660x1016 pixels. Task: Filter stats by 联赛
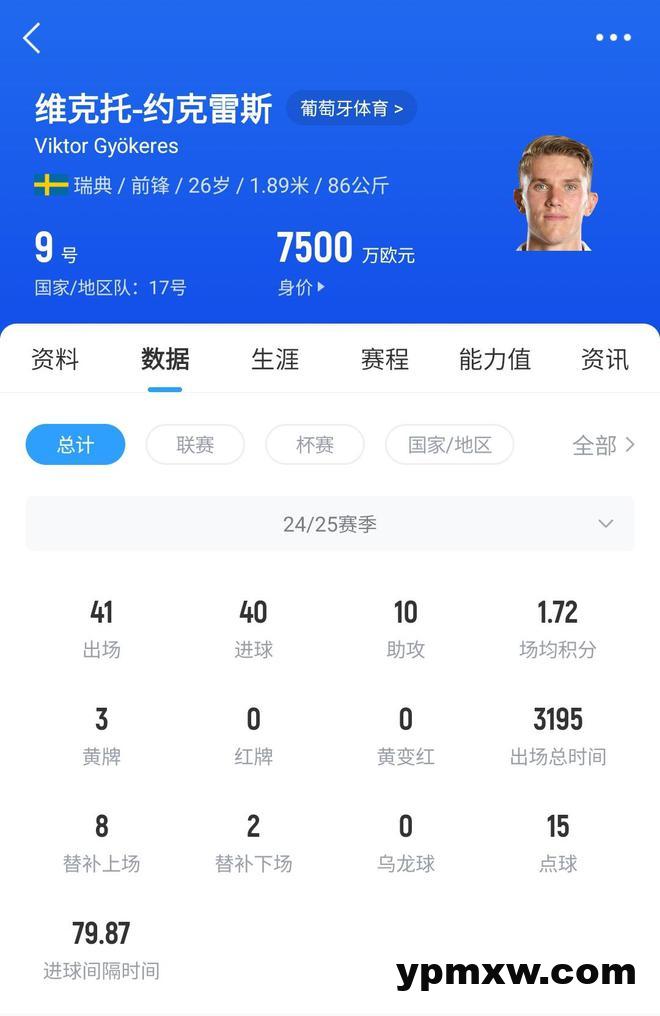[x=195, y=445]
